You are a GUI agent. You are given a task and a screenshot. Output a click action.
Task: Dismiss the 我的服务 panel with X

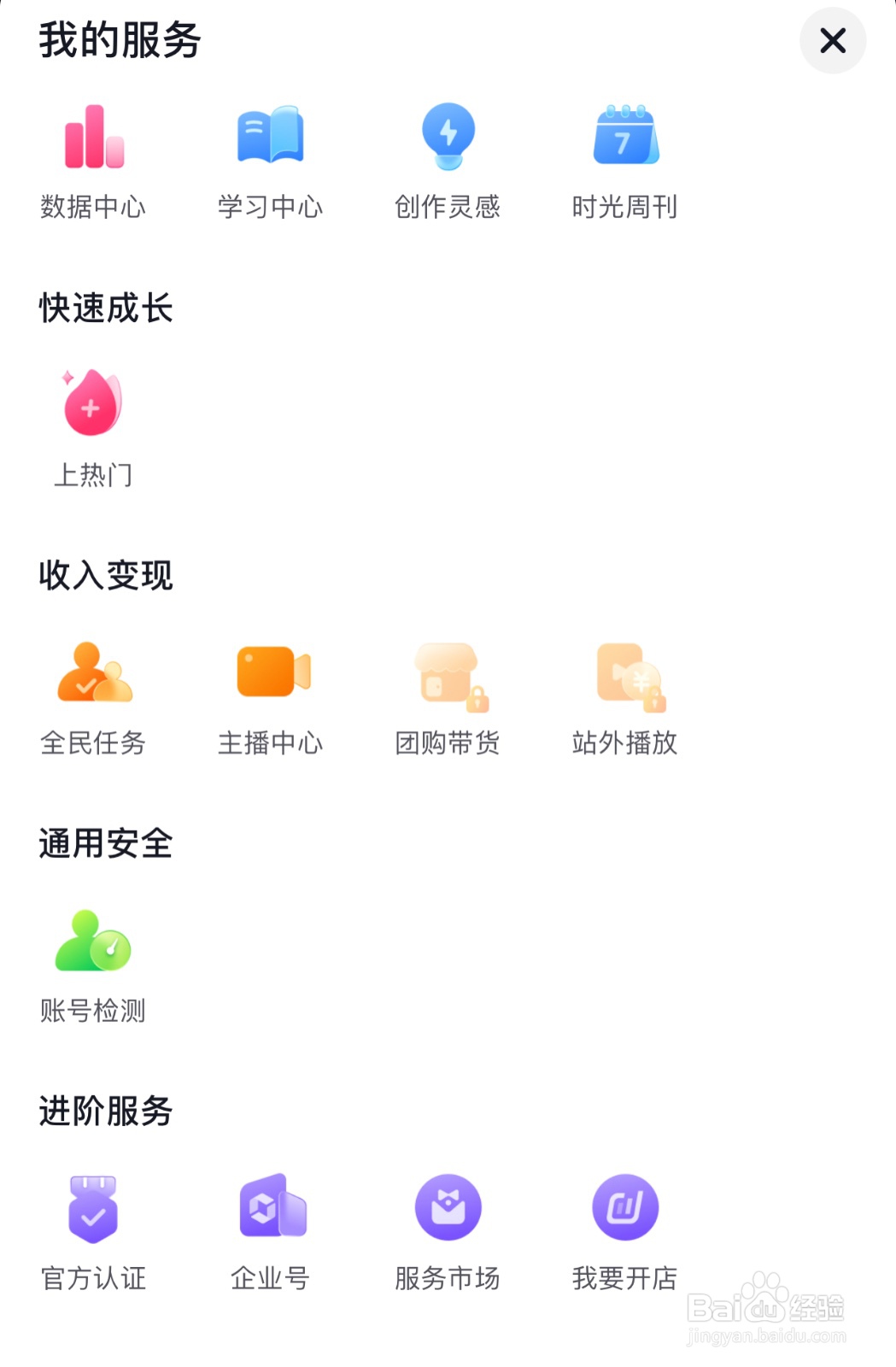point(831,41)
